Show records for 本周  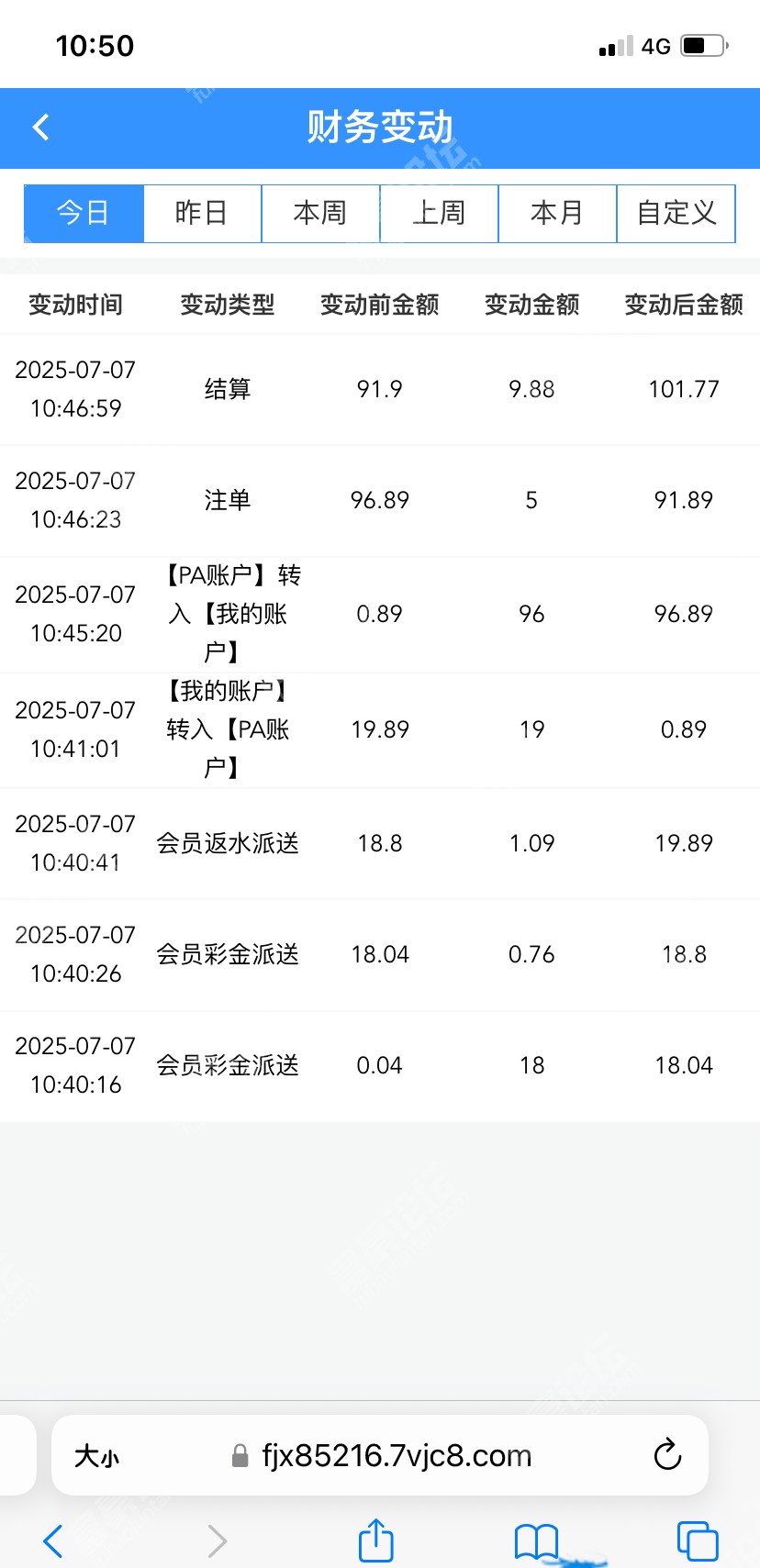pos(320,213)
